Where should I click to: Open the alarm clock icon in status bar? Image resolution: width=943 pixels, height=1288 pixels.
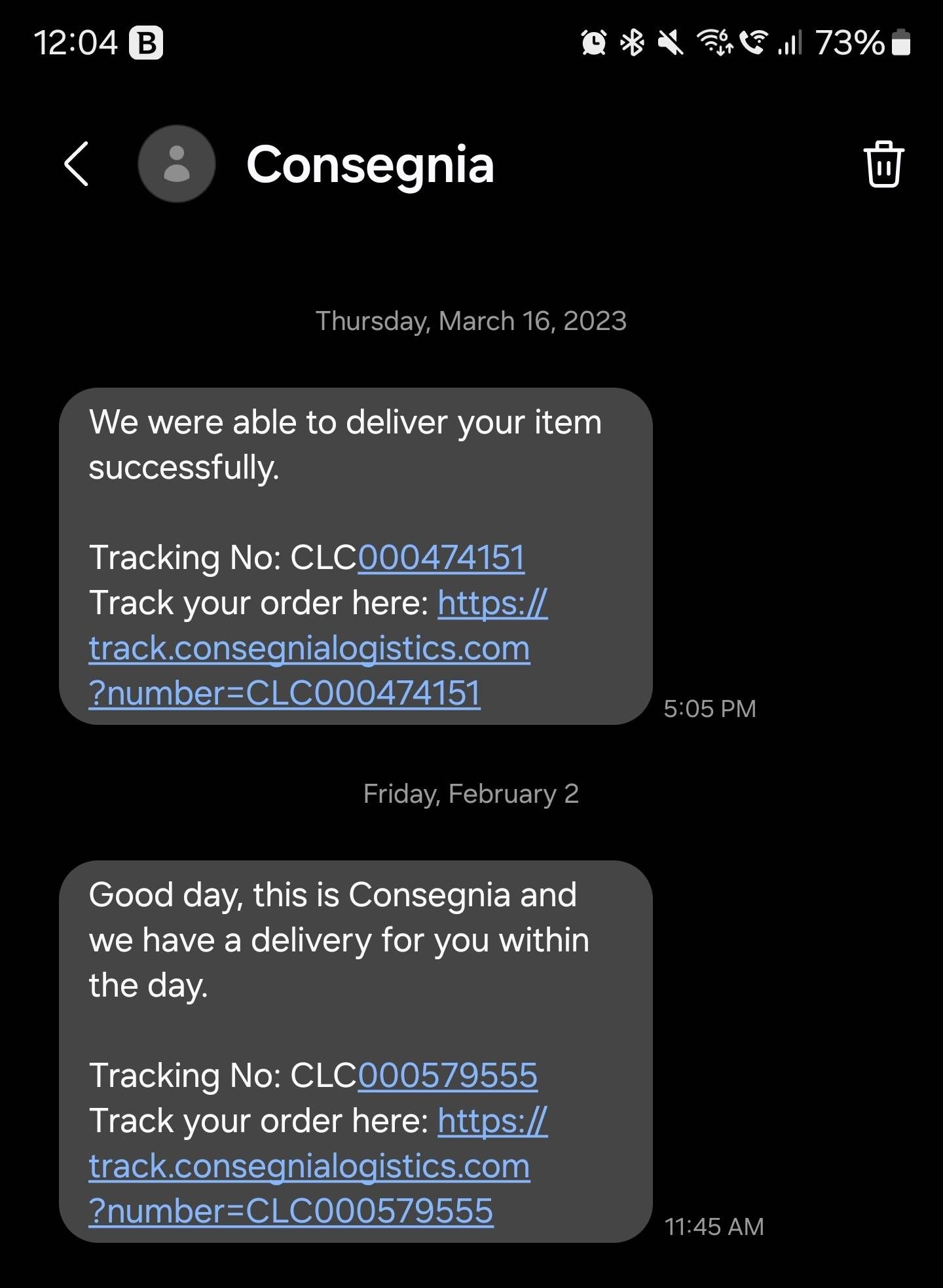[593, 43]
